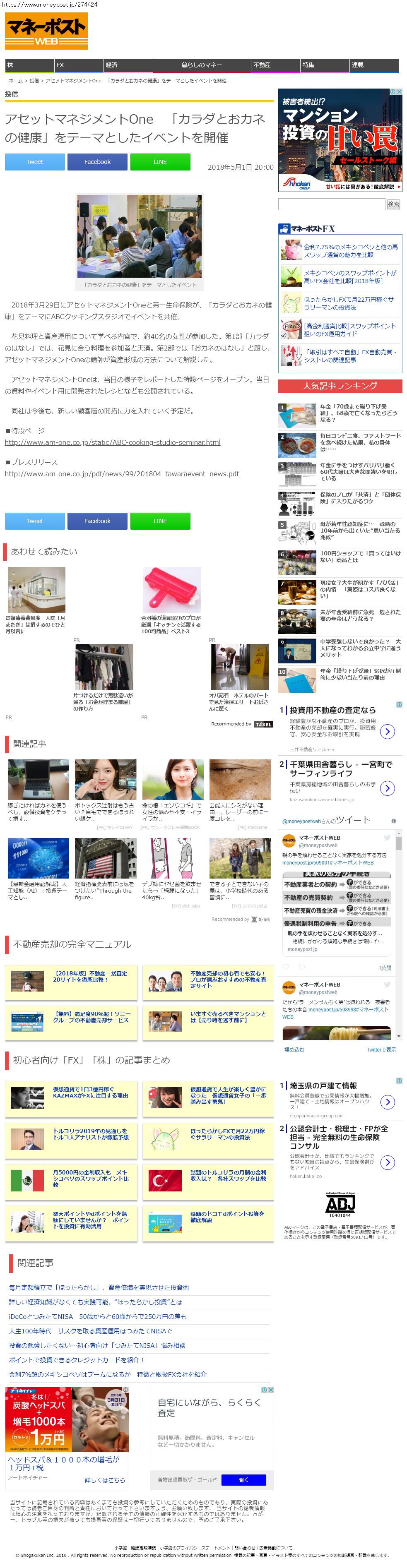Open the マネーポストWEB home logo
The image size is (407, 1568).
[46, 31]
